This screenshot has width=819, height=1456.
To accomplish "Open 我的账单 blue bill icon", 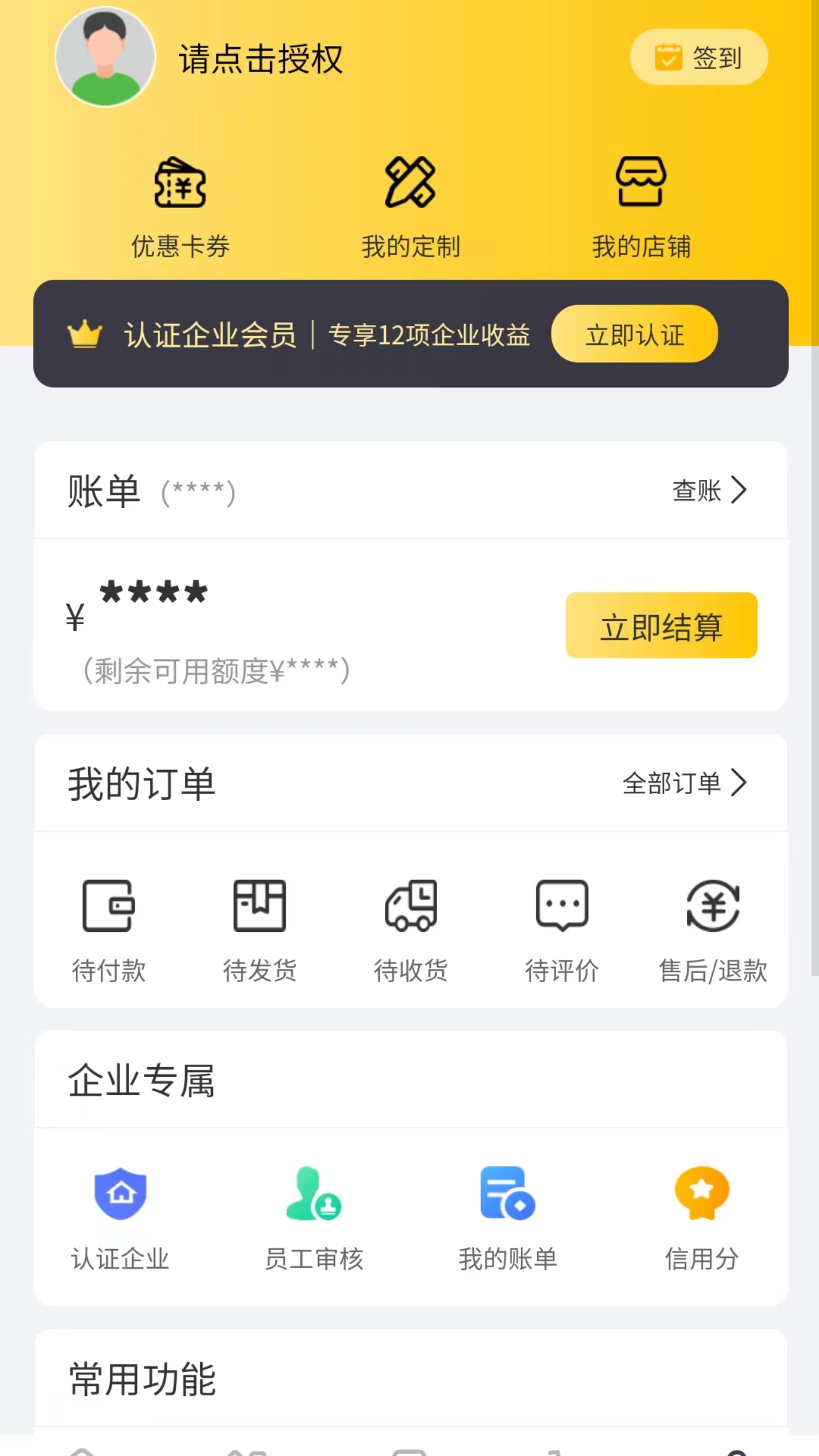I will [508, 1192].
